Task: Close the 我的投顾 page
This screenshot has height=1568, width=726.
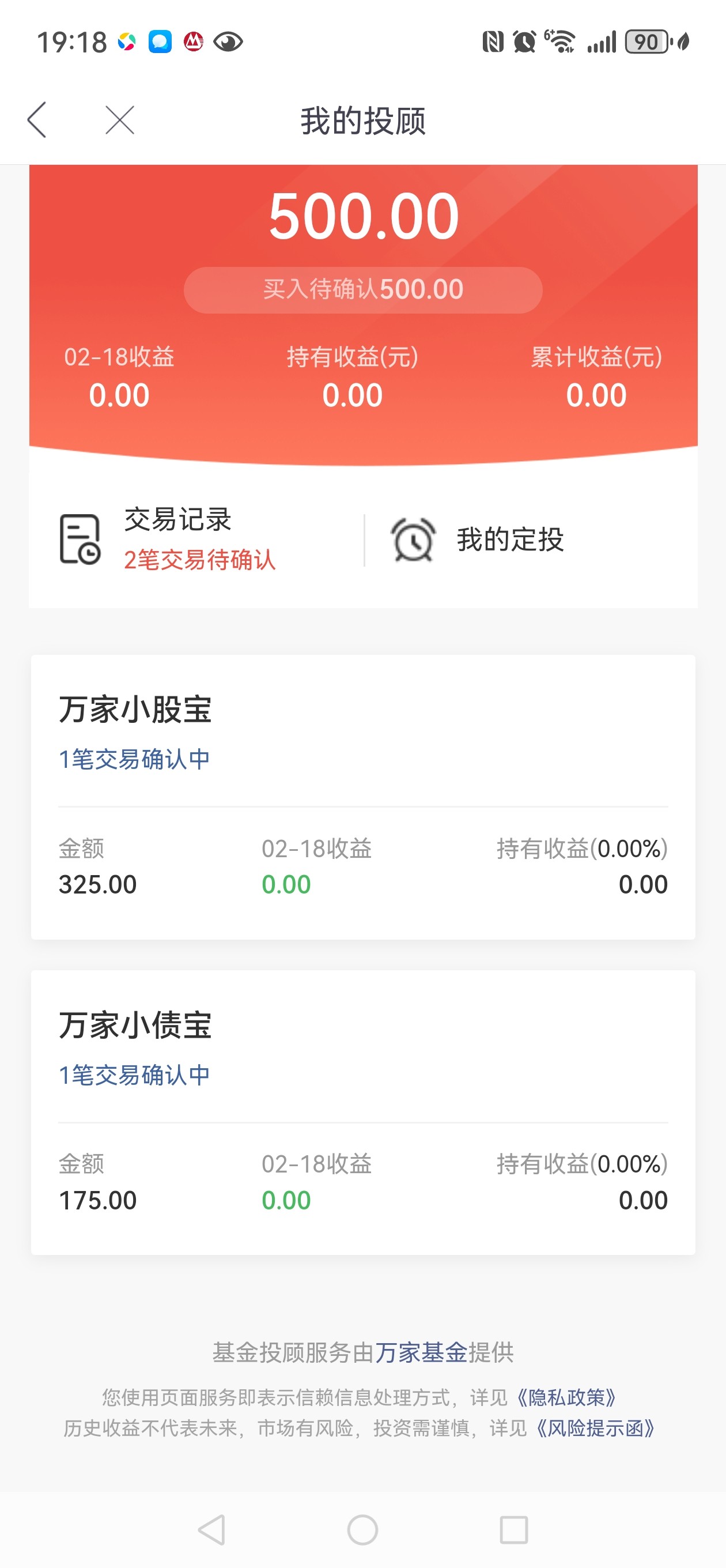Action: point(120,120)
